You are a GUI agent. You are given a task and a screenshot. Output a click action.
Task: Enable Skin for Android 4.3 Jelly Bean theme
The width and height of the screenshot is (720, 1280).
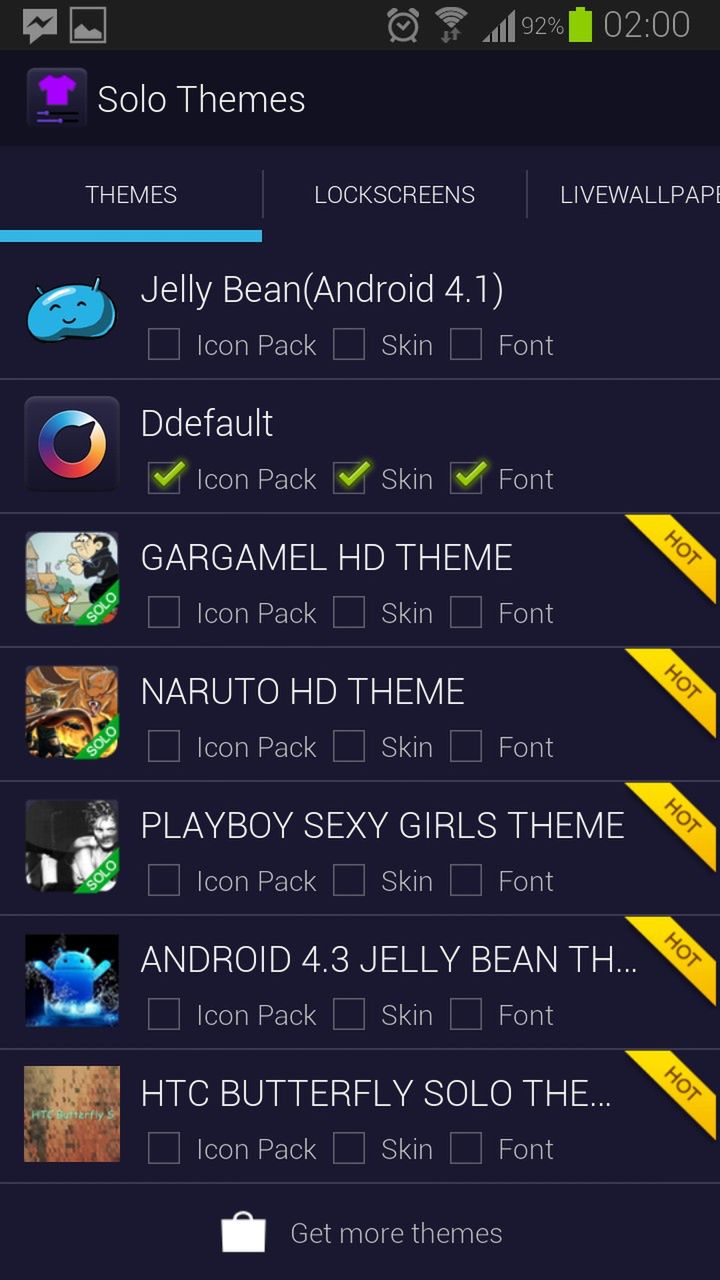[x=349, y=1015]
